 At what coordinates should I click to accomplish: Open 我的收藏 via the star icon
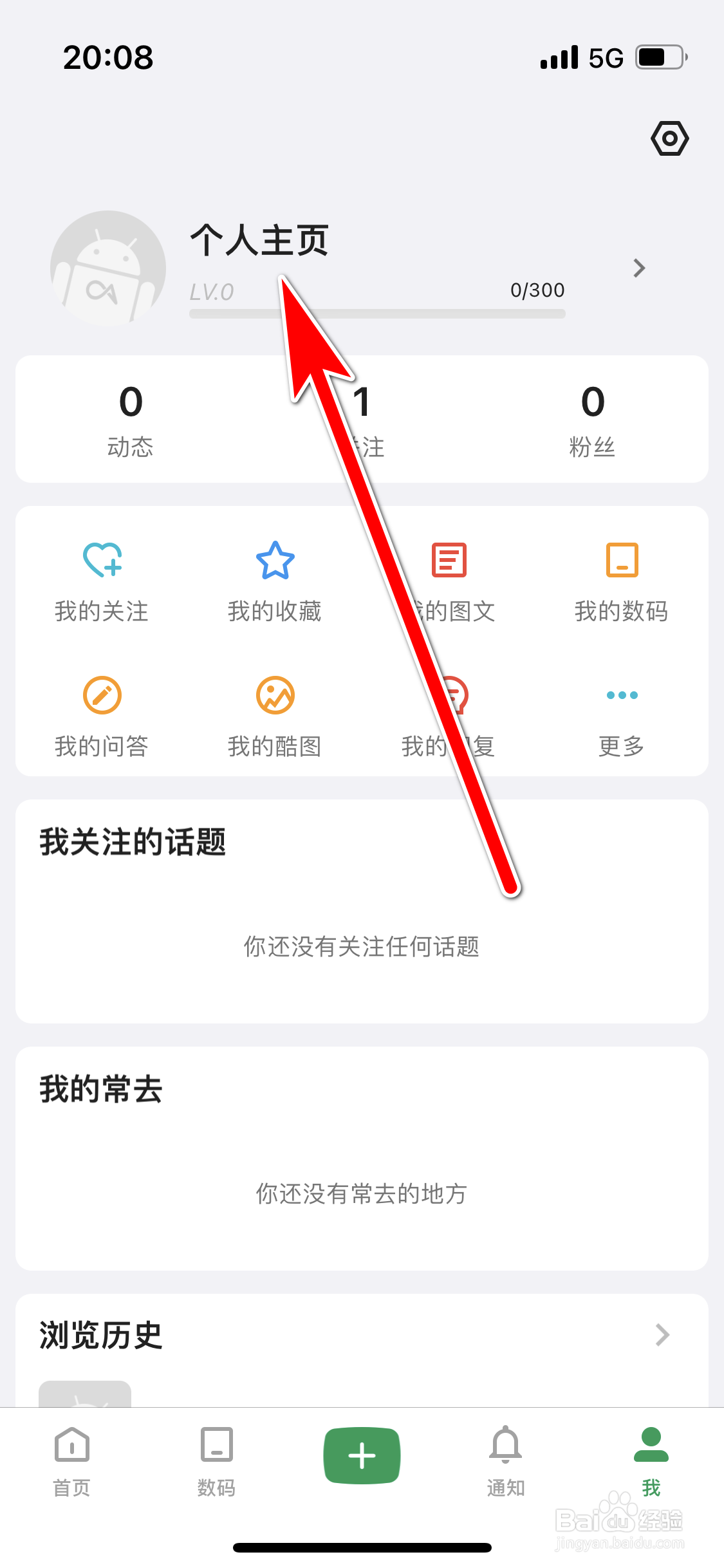tap(275, 560)
